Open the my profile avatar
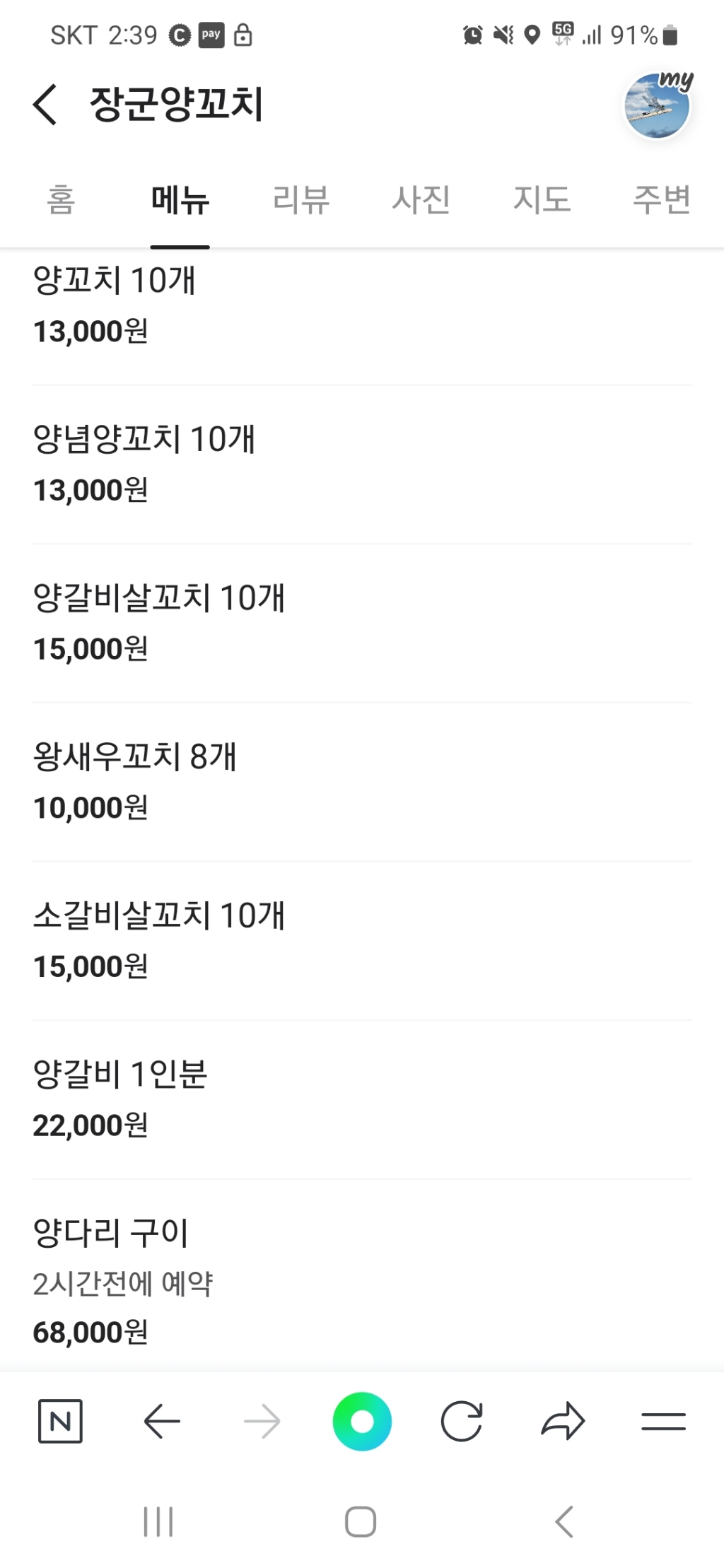Viewport: 724px width, 1568px height. tap(658, 106)
